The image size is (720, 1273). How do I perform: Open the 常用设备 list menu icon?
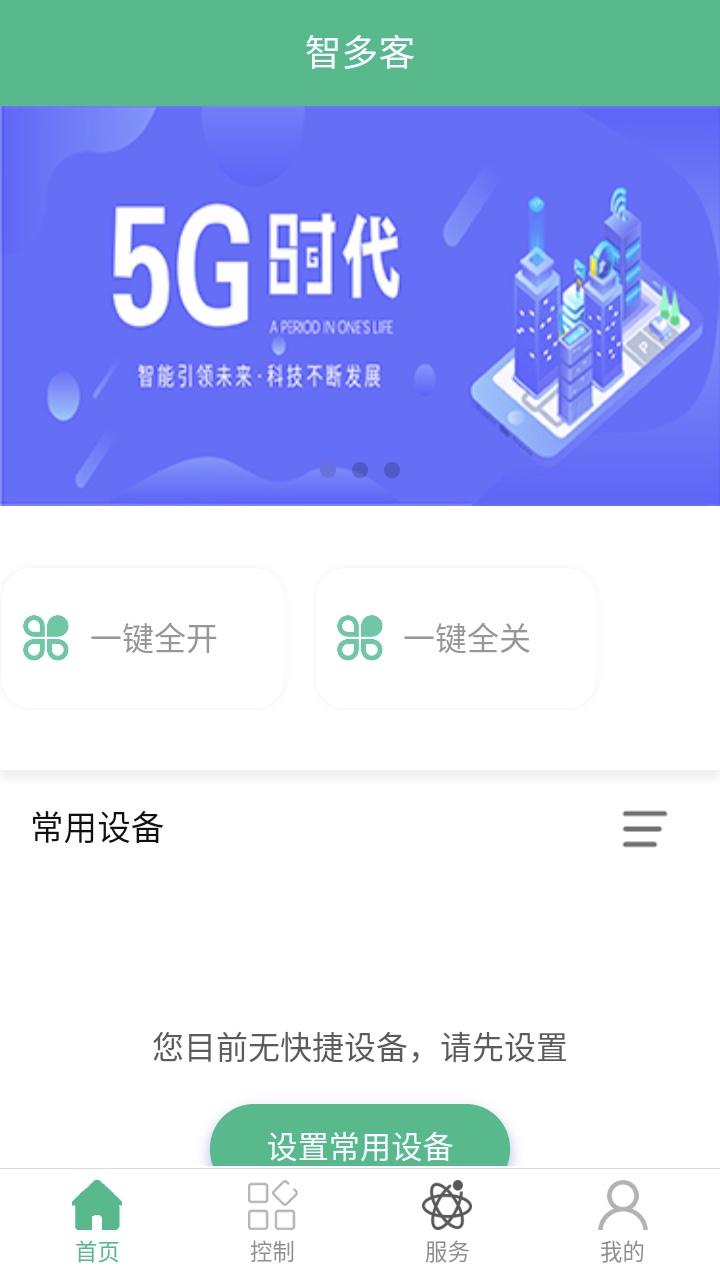tap(644, 829)
